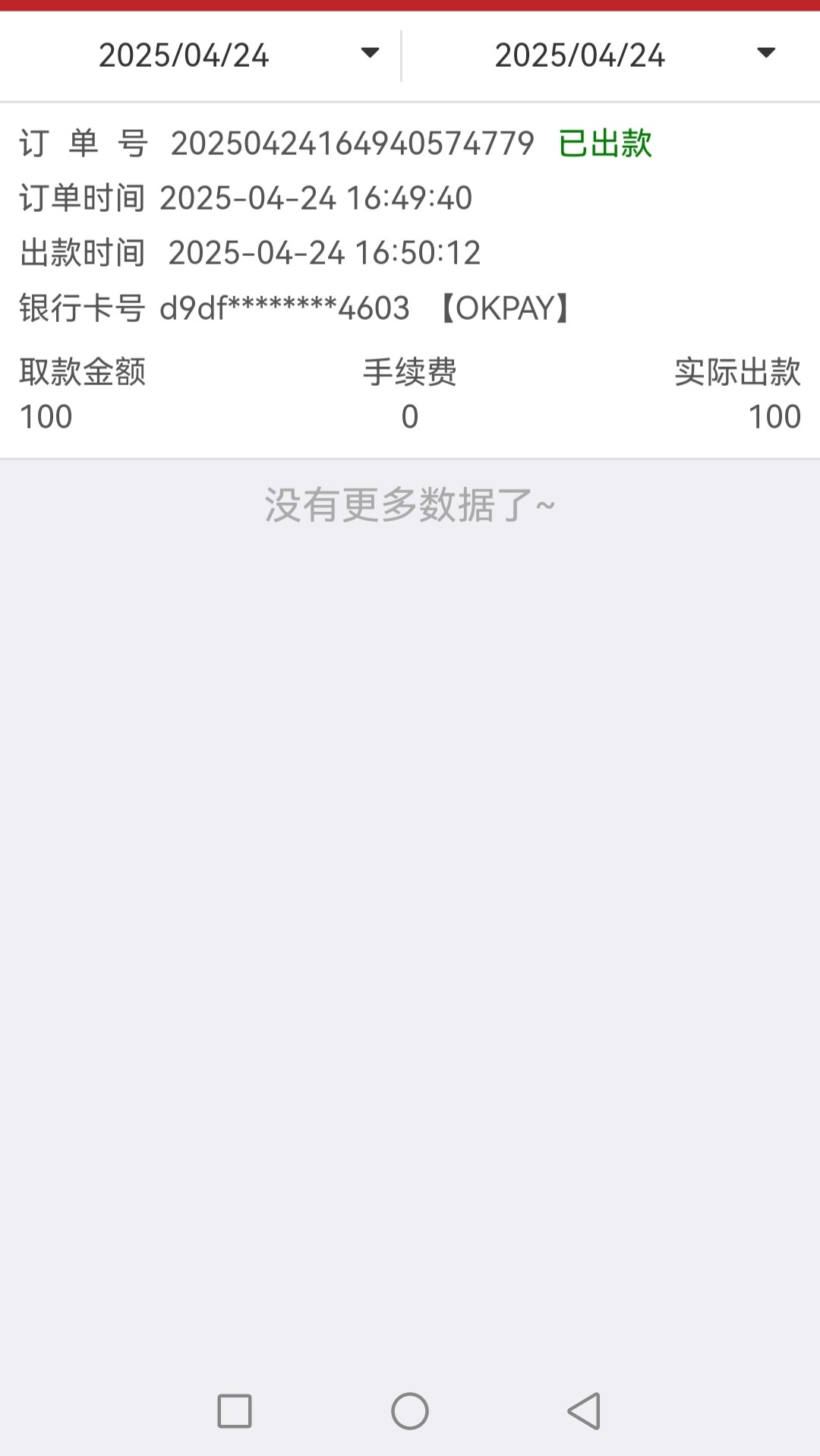Open recent apps overview

(235, 1411)
